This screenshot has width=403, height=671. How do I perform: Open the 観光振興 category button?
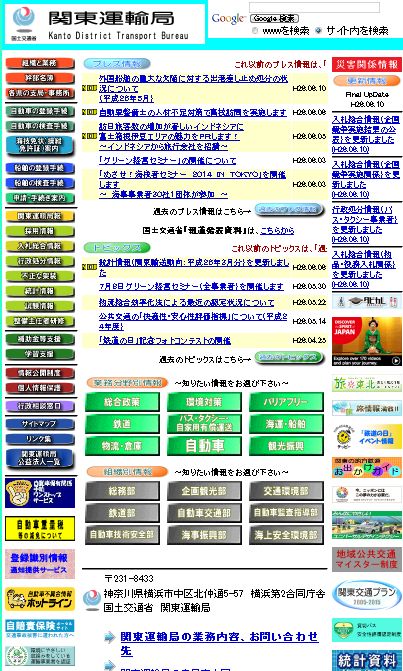[286, 446]
